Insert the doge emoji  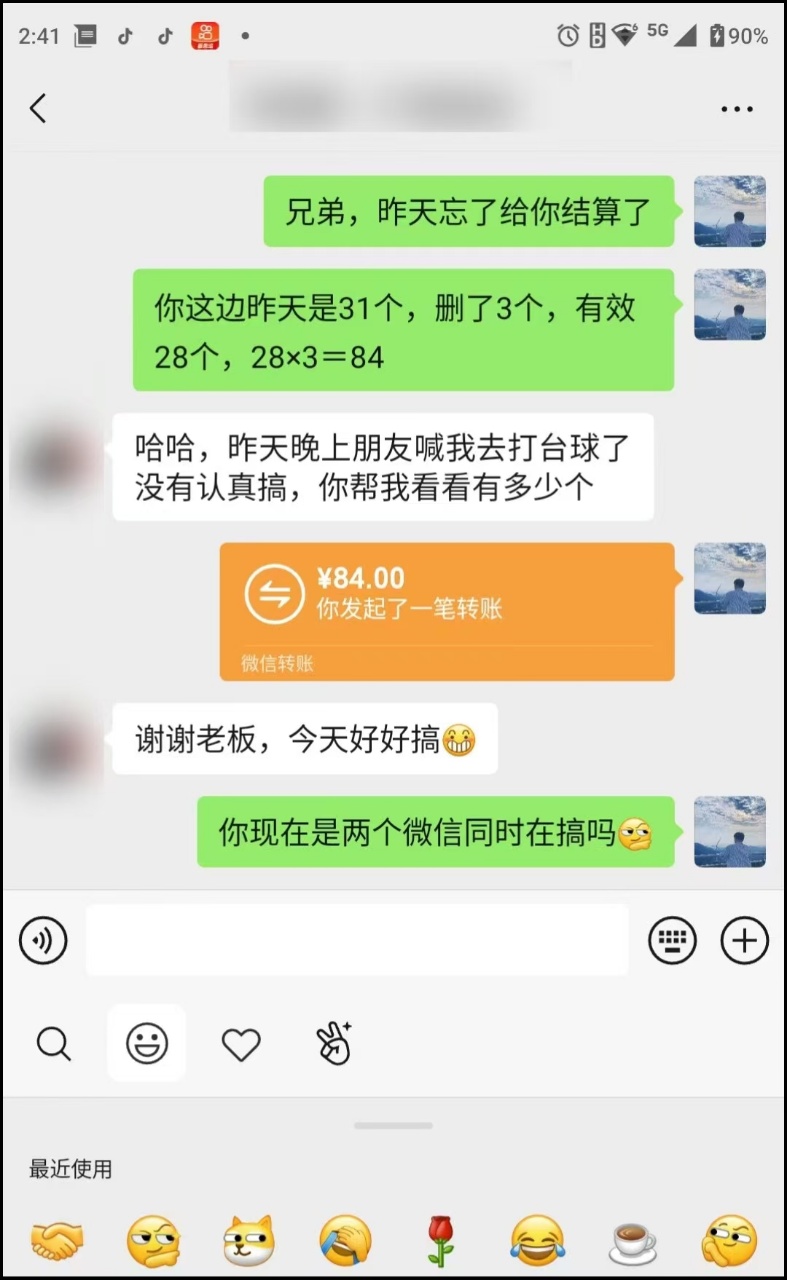[249, 1241]
